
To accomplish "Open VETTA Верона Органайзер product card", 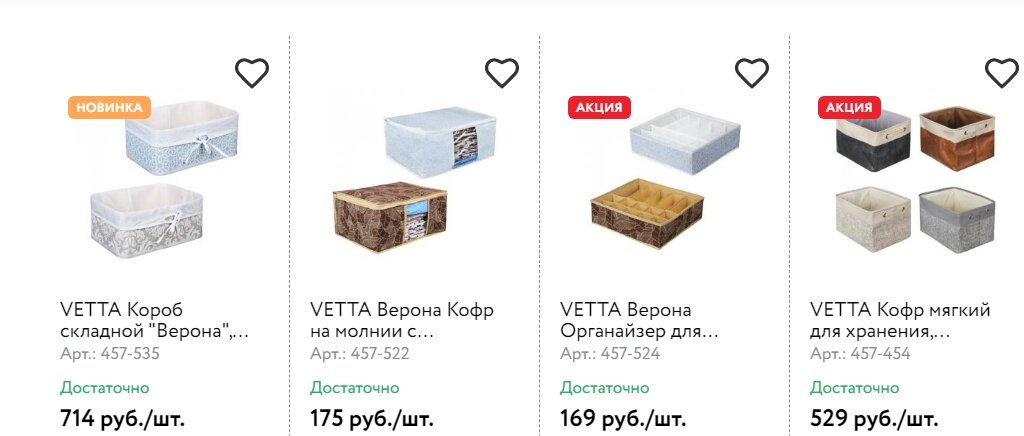I will tap(640, 320).
